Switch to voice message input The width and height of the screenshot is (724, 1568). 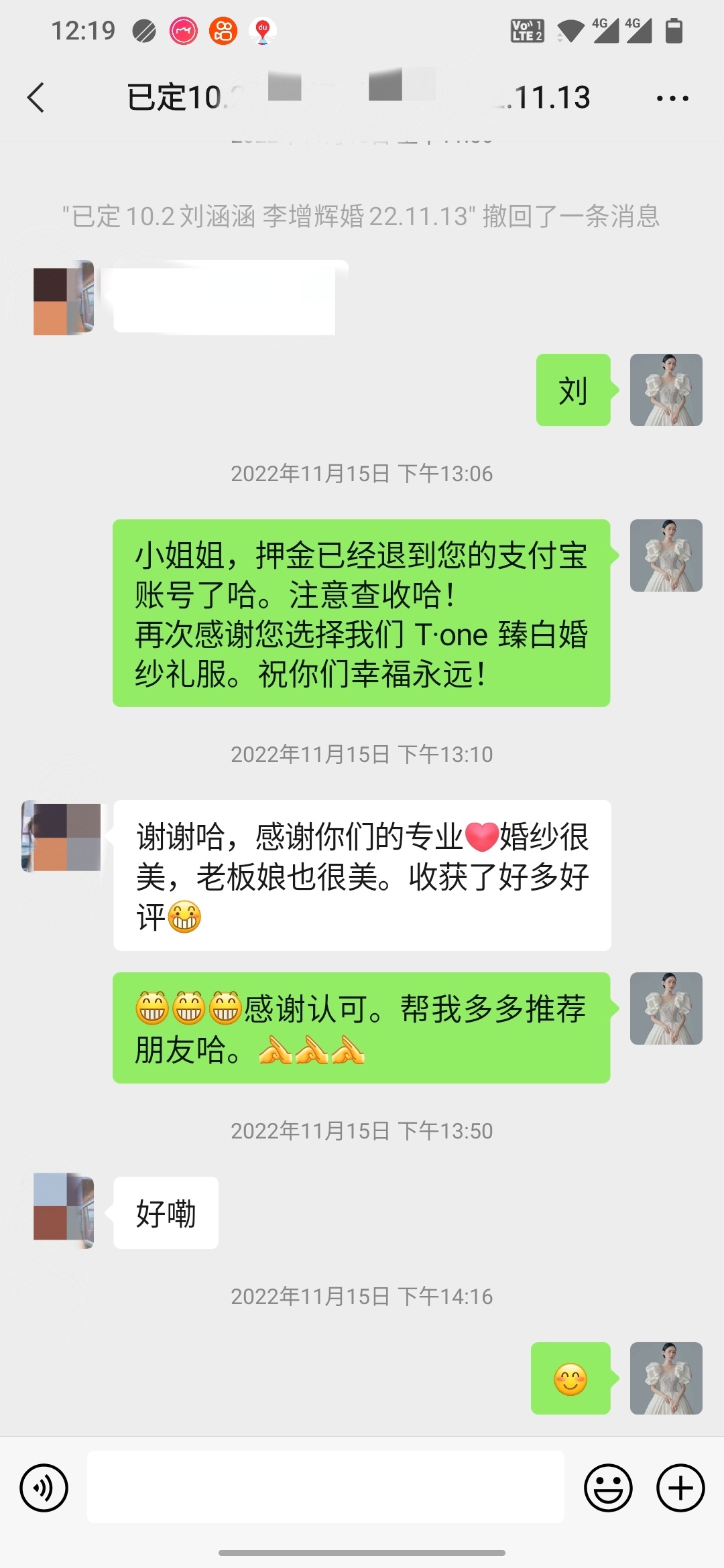coord(44,1488)
